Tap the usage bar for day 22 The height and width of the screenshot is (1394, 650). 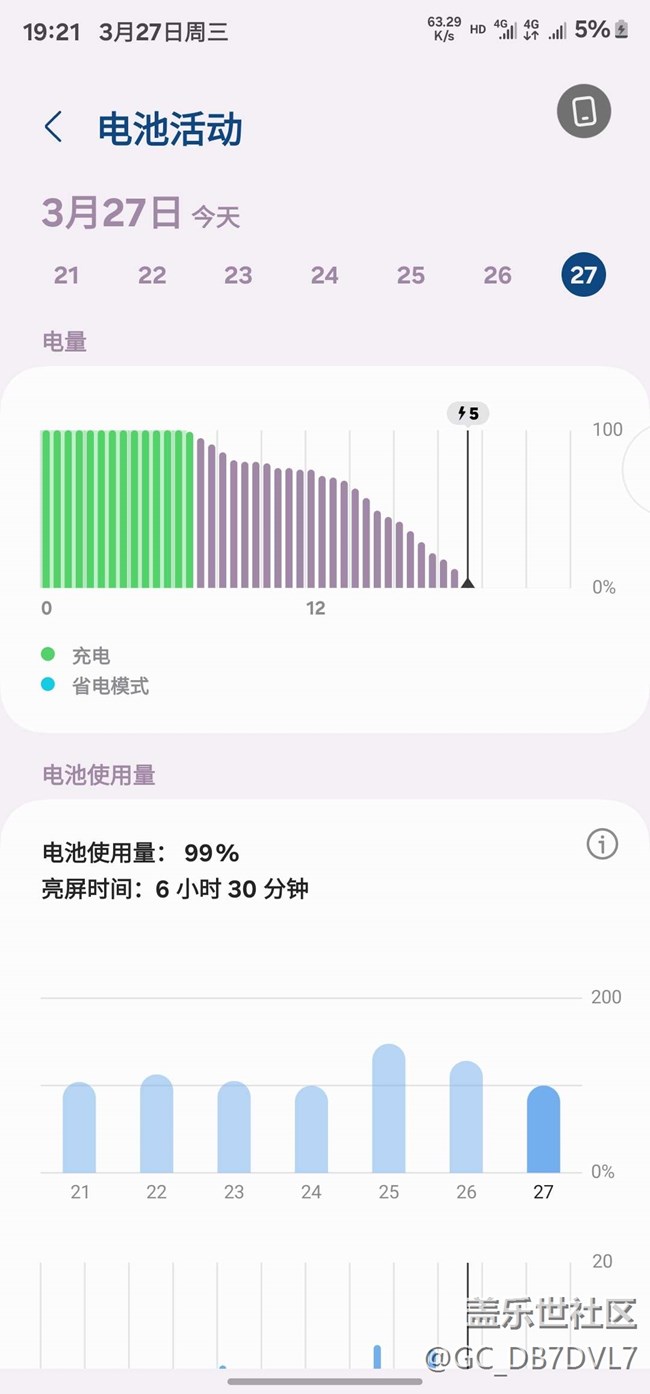[x=156, y=1124]
